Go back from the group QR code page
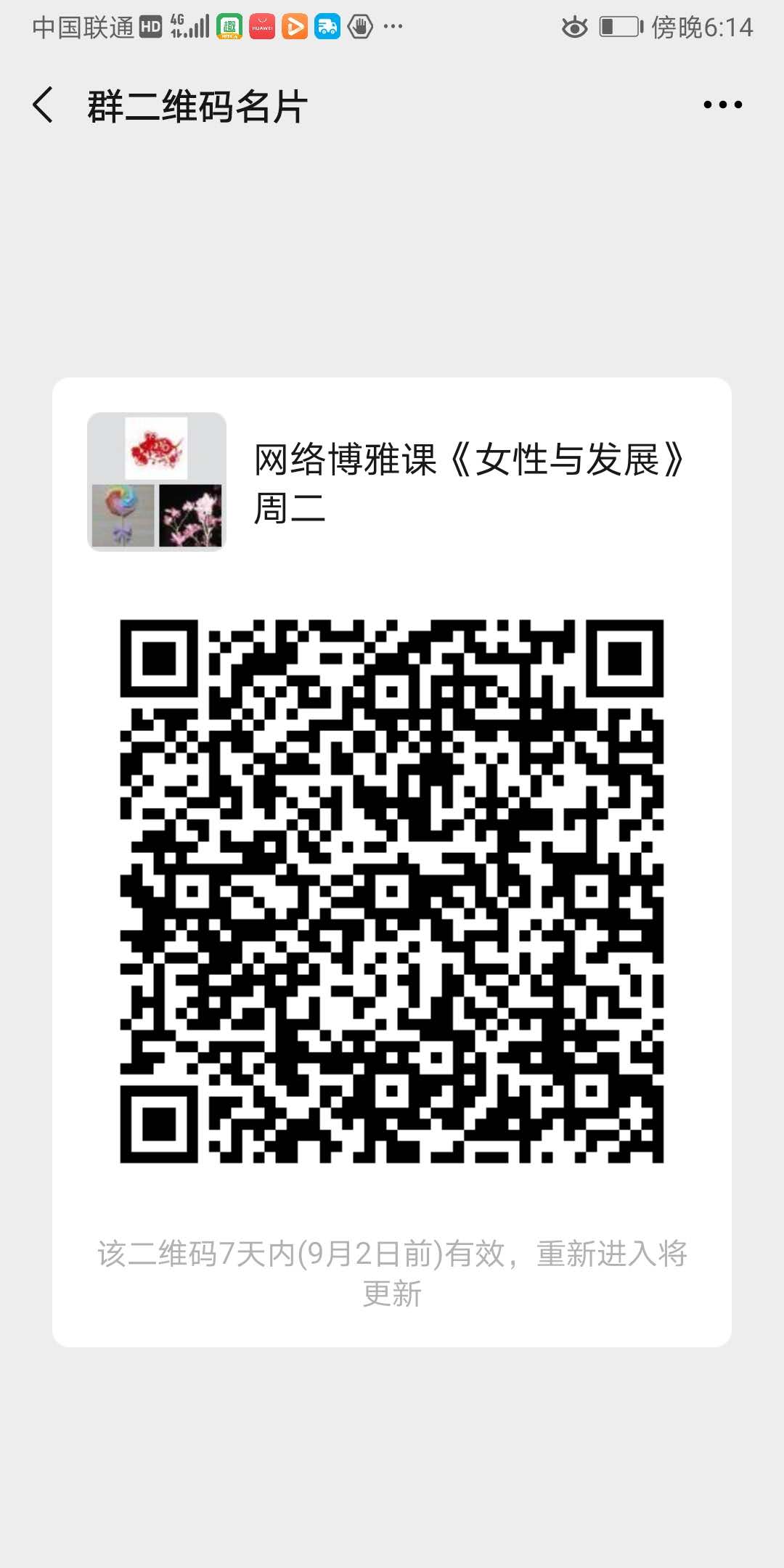The image size is (784, 1568). point(44,105)
